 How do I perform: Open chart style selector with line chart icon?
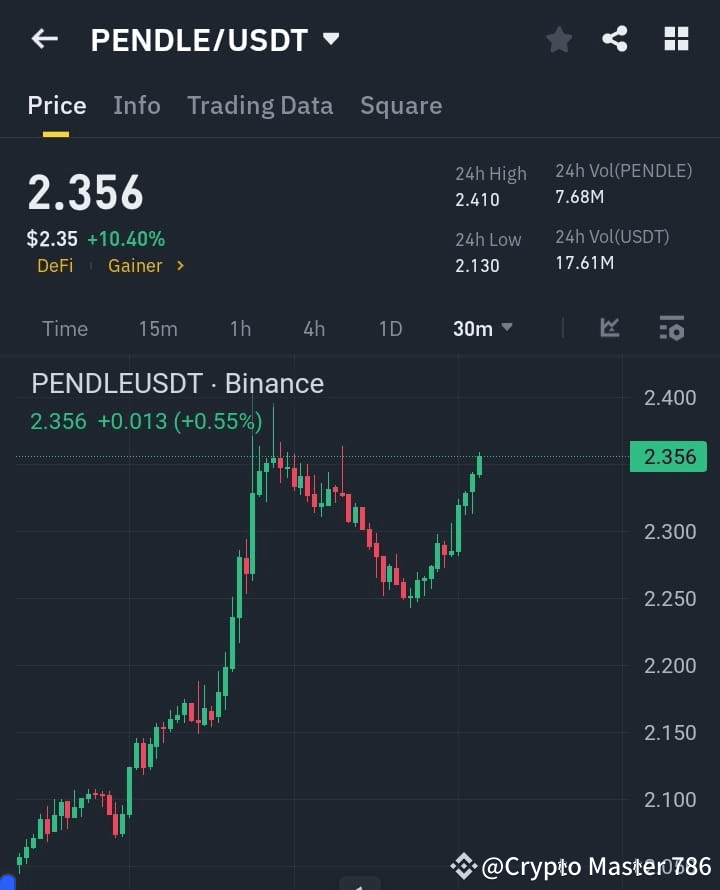(610, 328)
